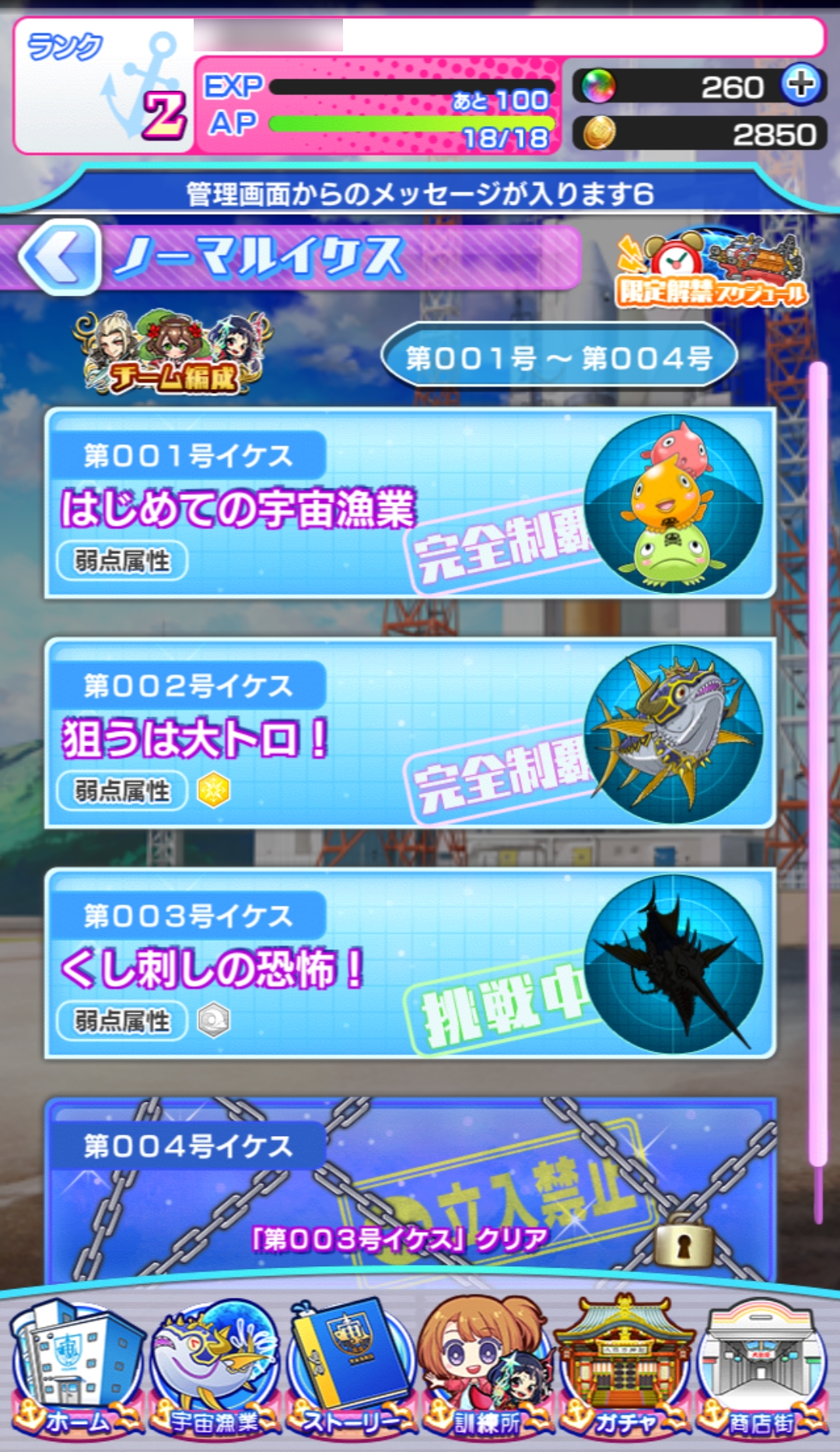Viewport: 840px width, 1452px height.
Task: Open the 限定解禁スケジュール banner
Action: pyautogui.click(x=712, y=269)
